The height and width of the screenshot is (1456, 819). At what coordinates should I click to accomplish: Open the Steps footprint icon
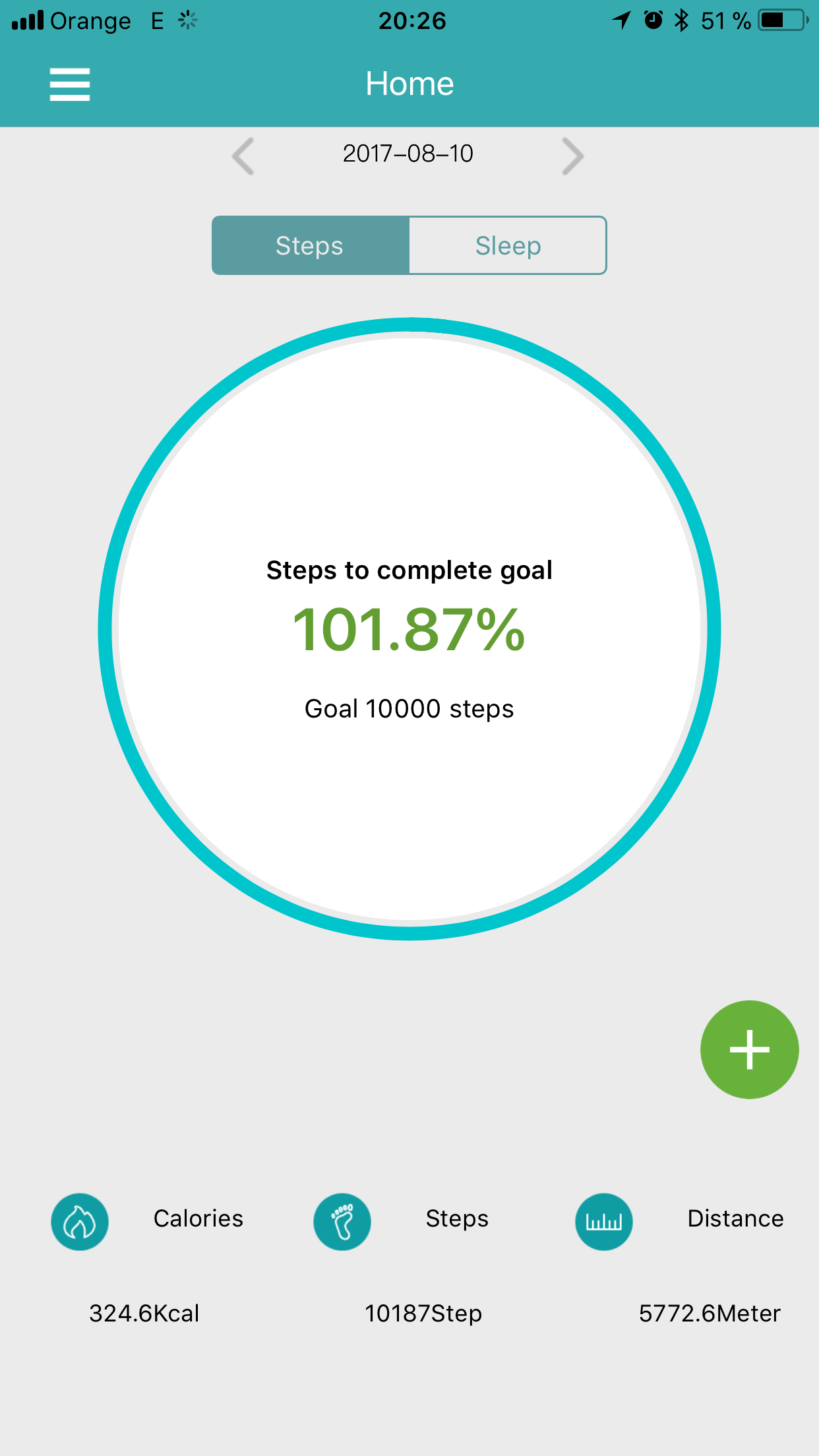click(342, 1222)
